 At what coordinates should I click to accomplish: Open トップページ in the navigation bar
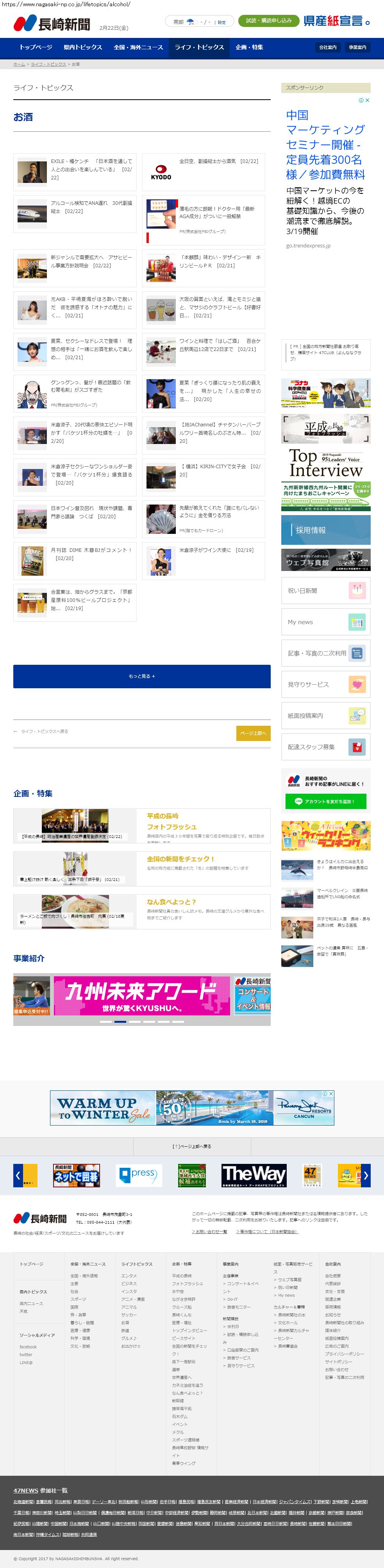[35, 47]
